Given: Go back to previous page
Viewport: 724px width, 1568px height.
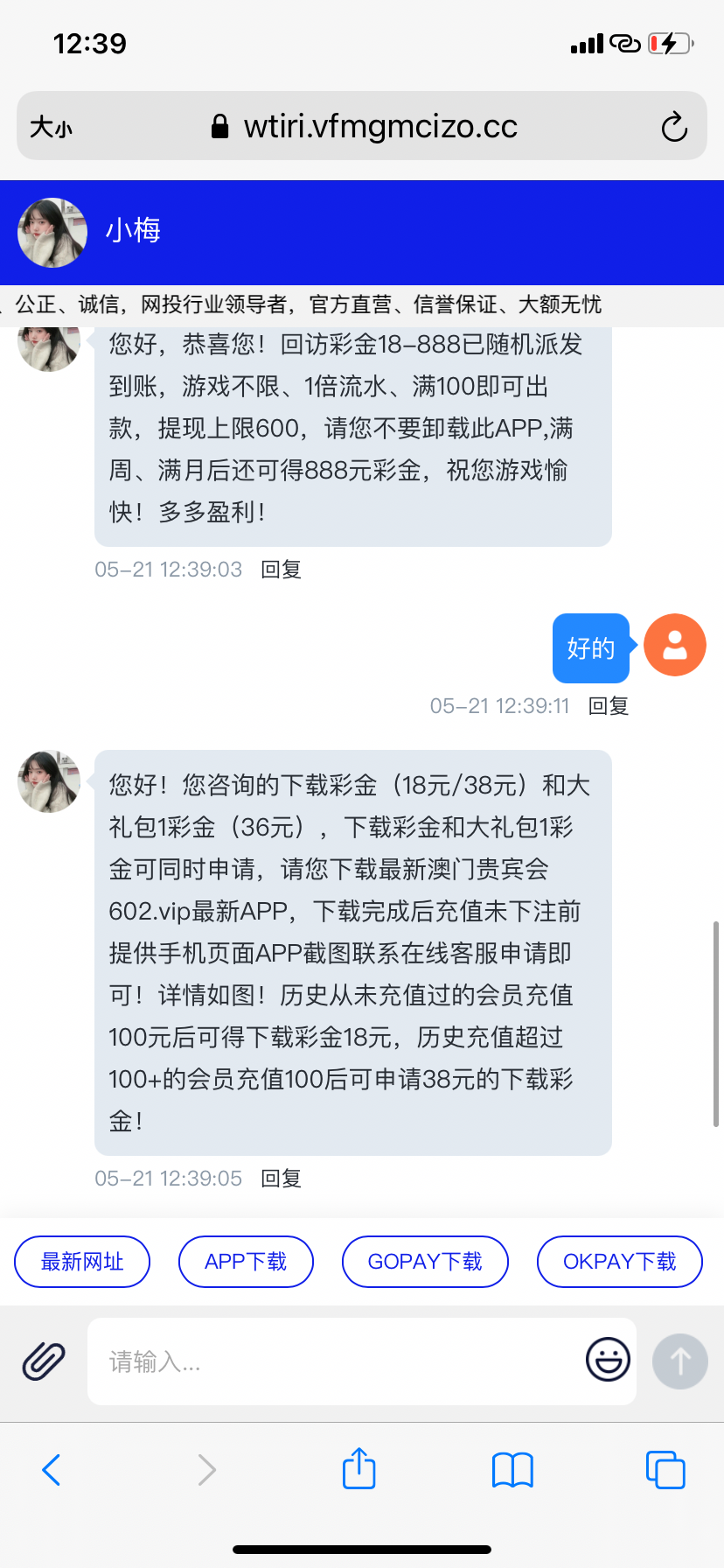Looking at the screenshot, I should (x=52, y=1470).
